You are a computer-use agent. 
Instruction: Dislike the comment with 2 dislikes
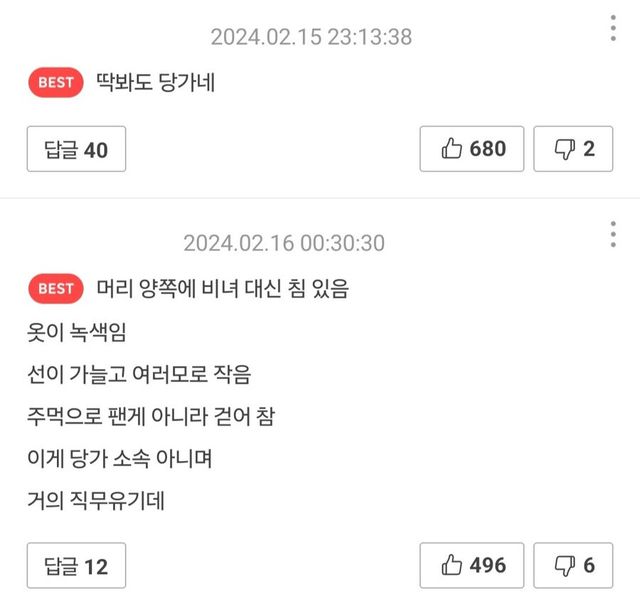pos(573,150)
